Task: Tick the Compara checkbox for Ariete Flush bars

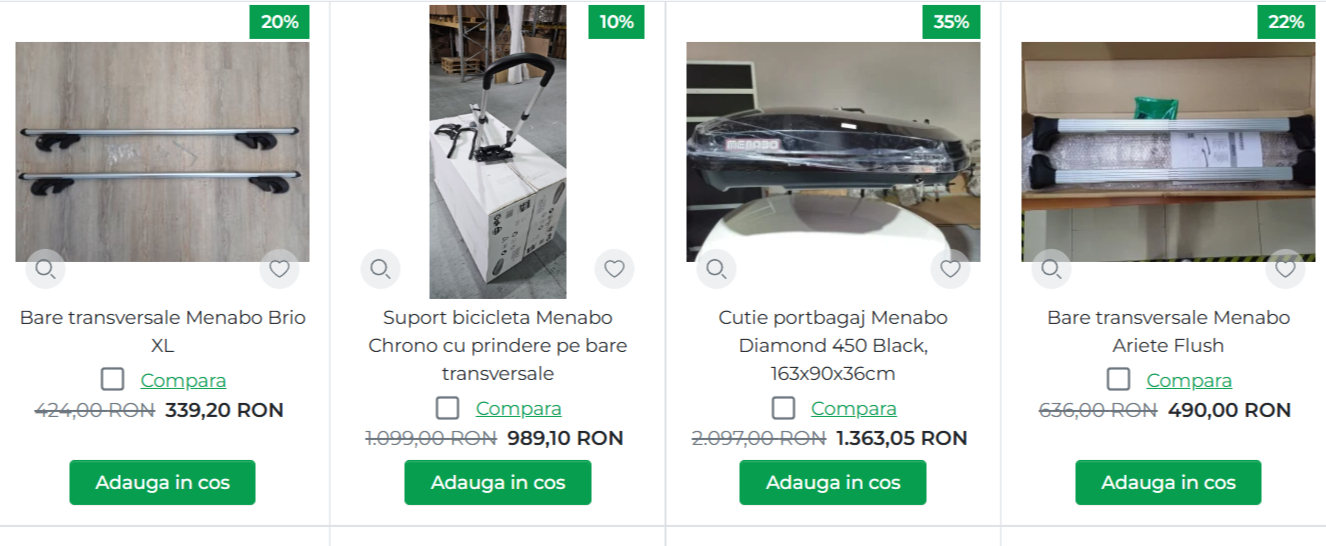Action: (1118, 380)
